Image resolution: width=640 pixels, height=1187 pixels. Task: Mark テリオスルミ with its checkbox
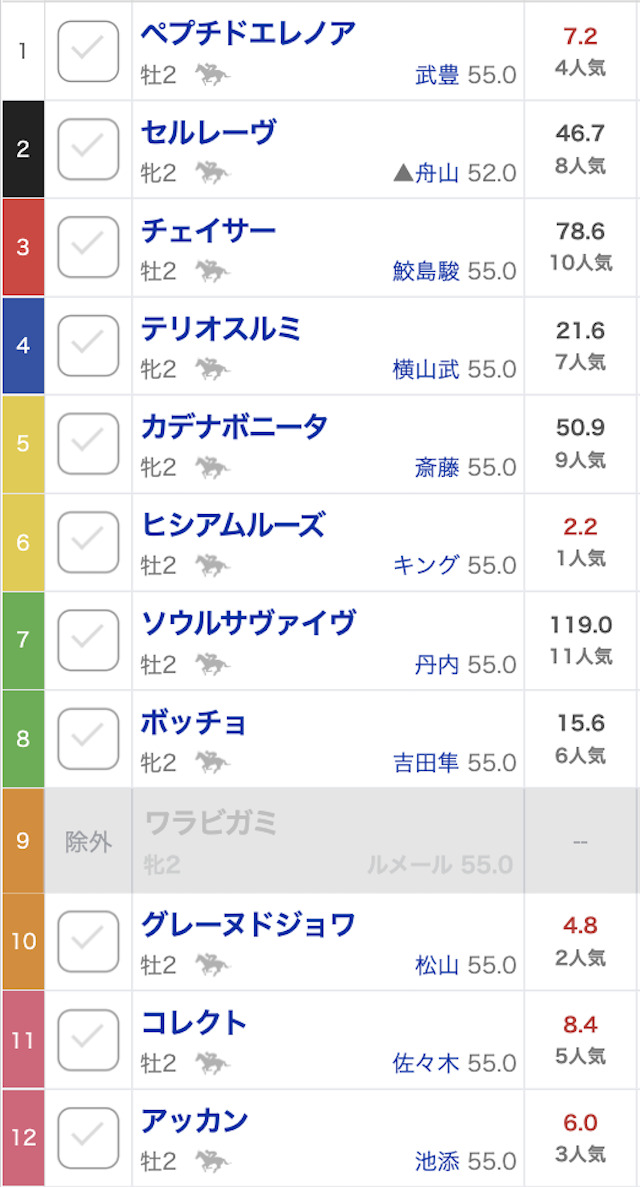[89, 345]
